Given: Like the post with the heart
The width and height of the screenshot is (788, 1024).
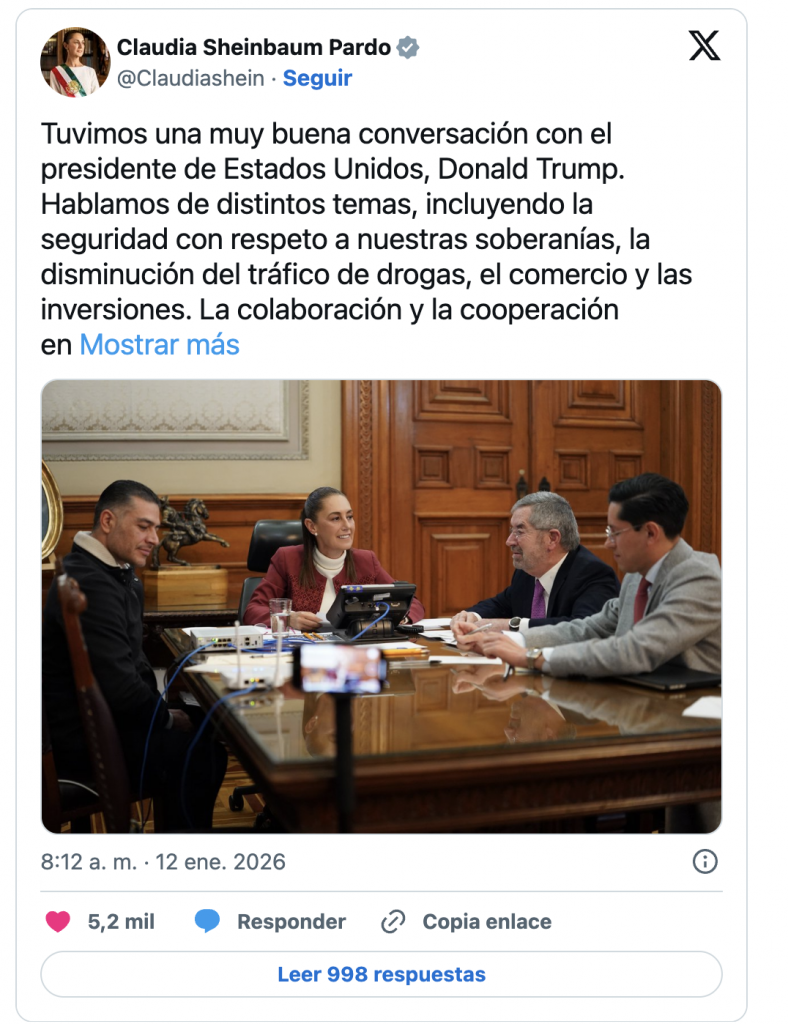Looking at the screenshot, I should coord(59,922).
